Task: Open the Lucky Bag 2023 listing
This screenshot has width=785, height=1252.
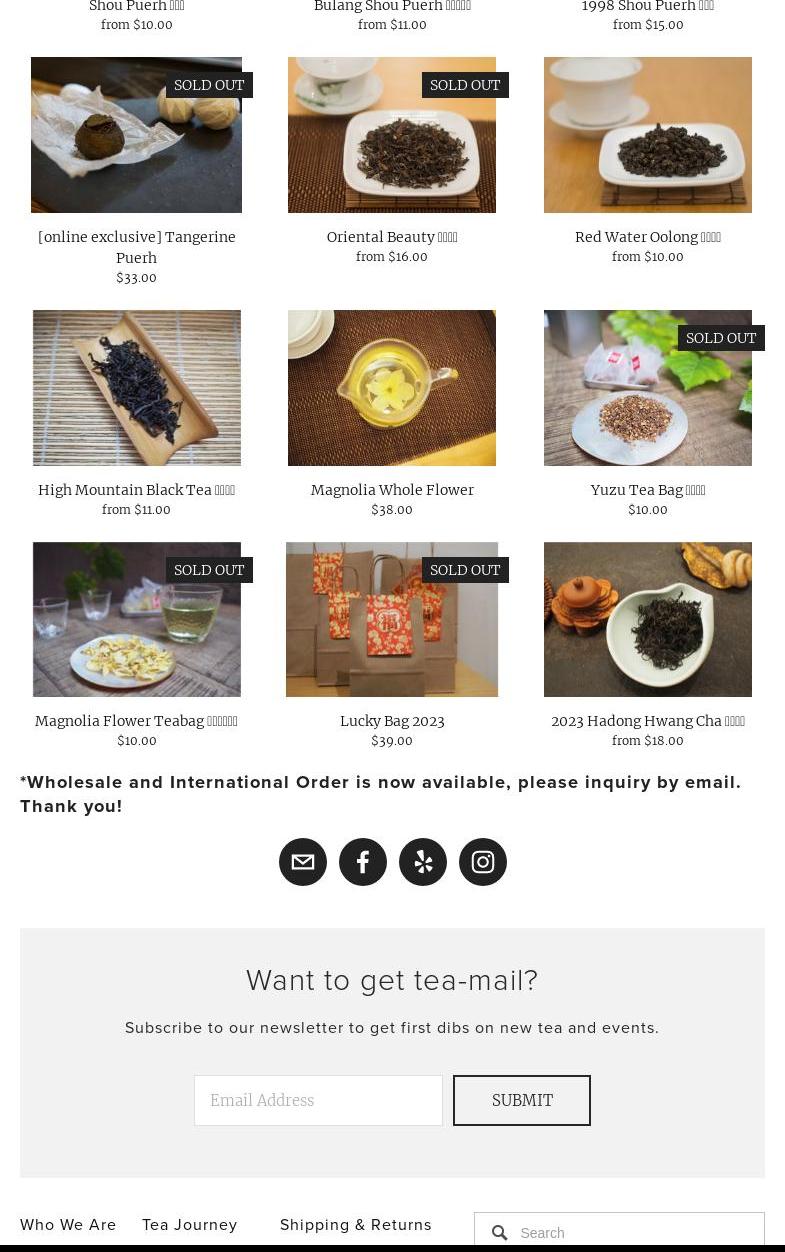Action: [392, 620]
